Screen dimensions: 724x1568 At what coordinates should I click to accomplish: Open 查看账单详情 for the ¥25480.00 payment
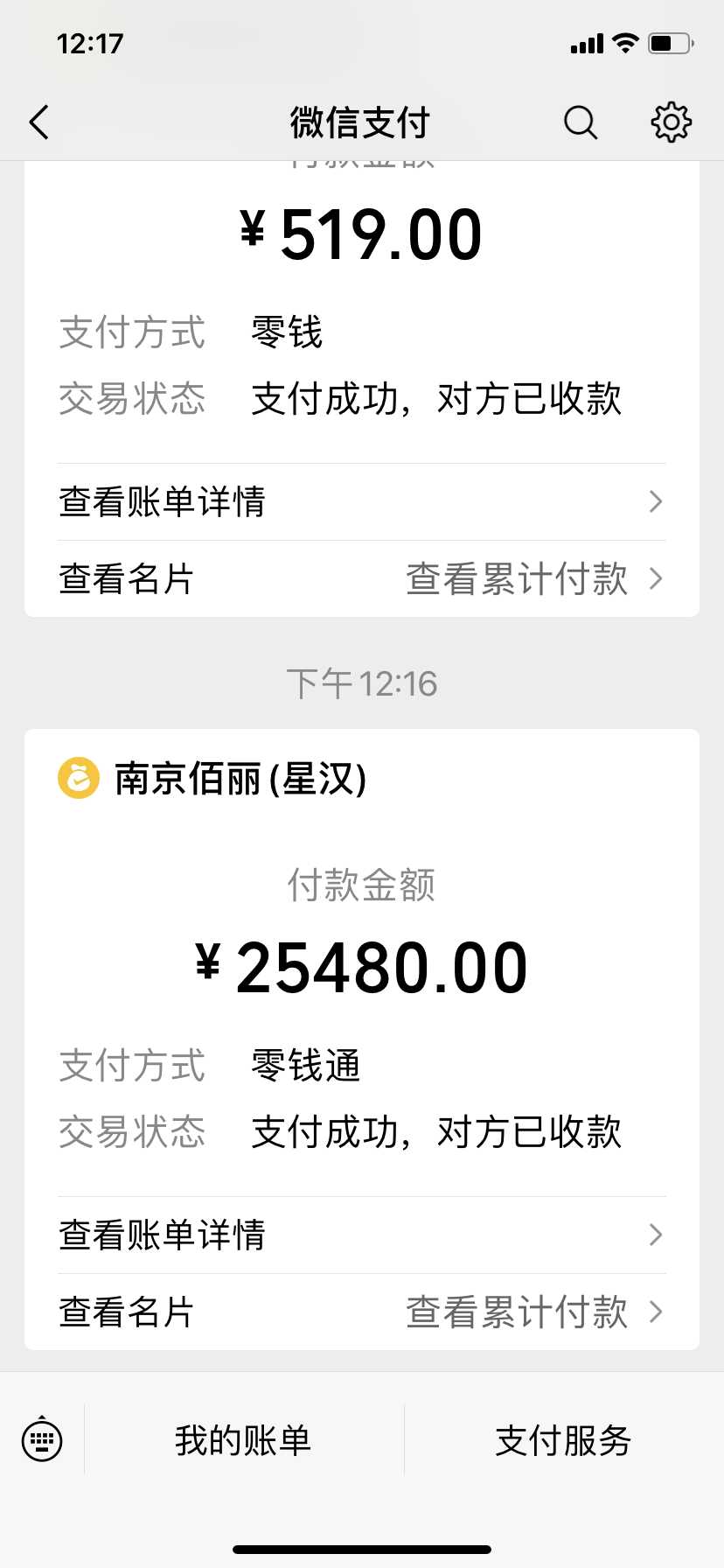coord(361,1235)
